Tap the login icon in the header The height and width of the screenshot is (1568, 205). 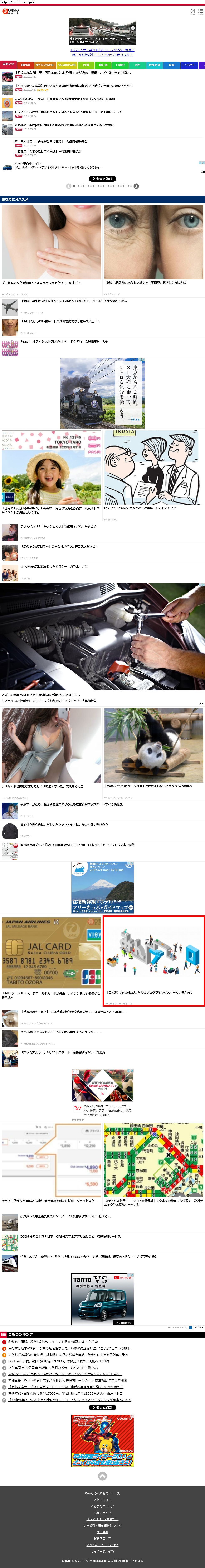tap(193, 11)
